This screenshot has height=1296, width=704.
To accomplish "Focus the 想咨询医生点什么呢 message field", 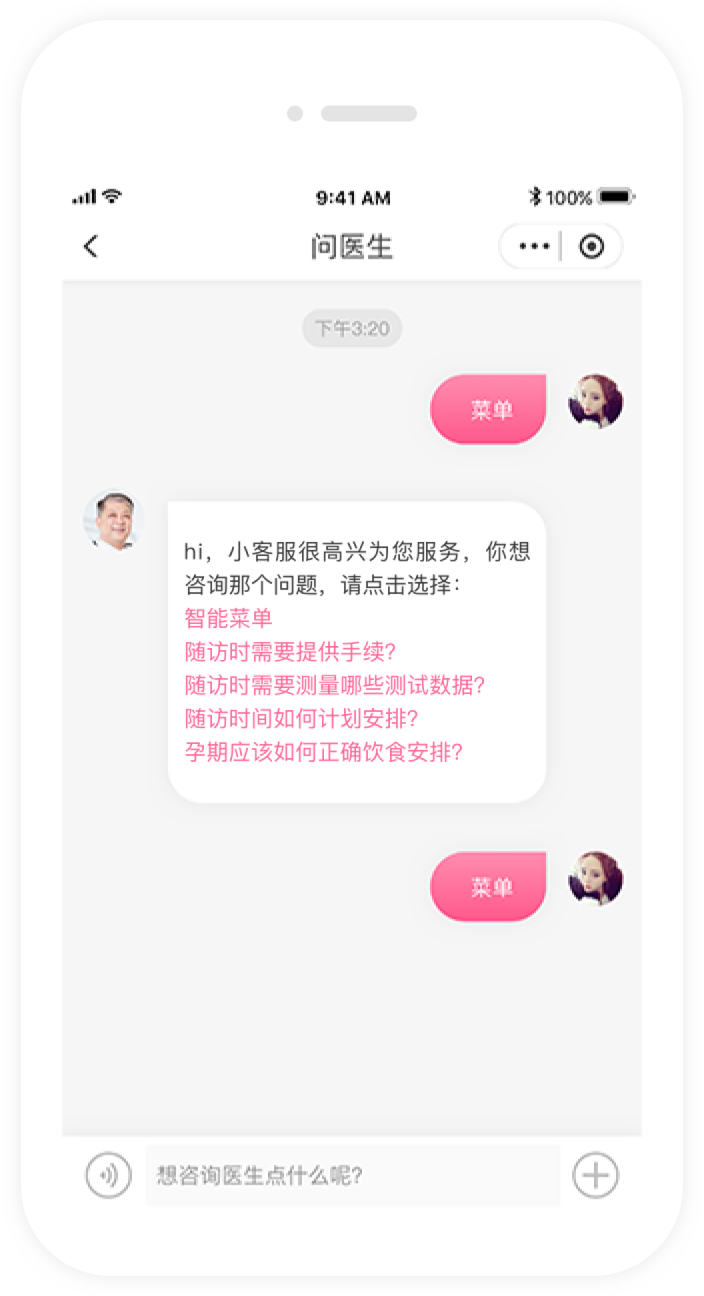I will click(x=350, y=1175).
